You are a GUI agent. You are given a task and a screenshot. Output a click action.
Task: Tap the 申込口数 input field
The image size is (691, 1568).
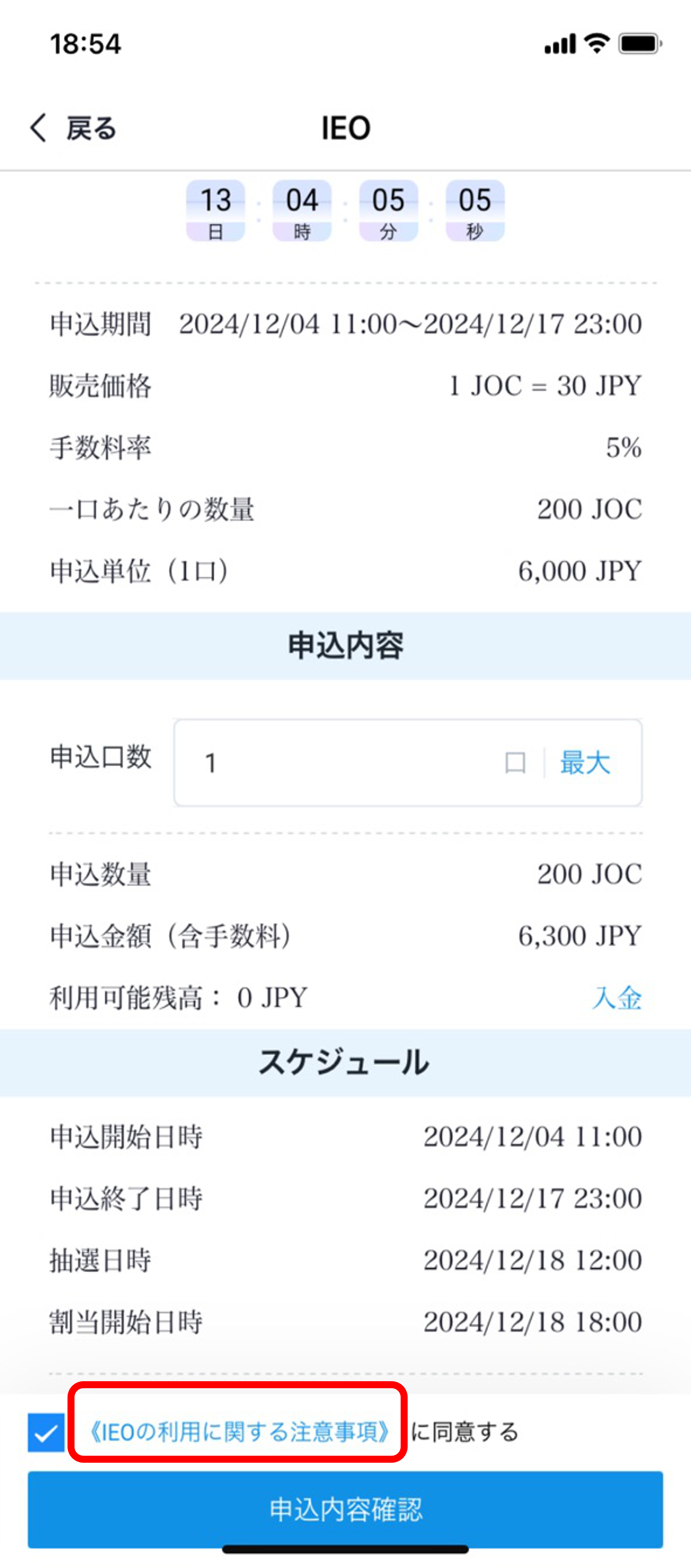[x=347, y=763]
